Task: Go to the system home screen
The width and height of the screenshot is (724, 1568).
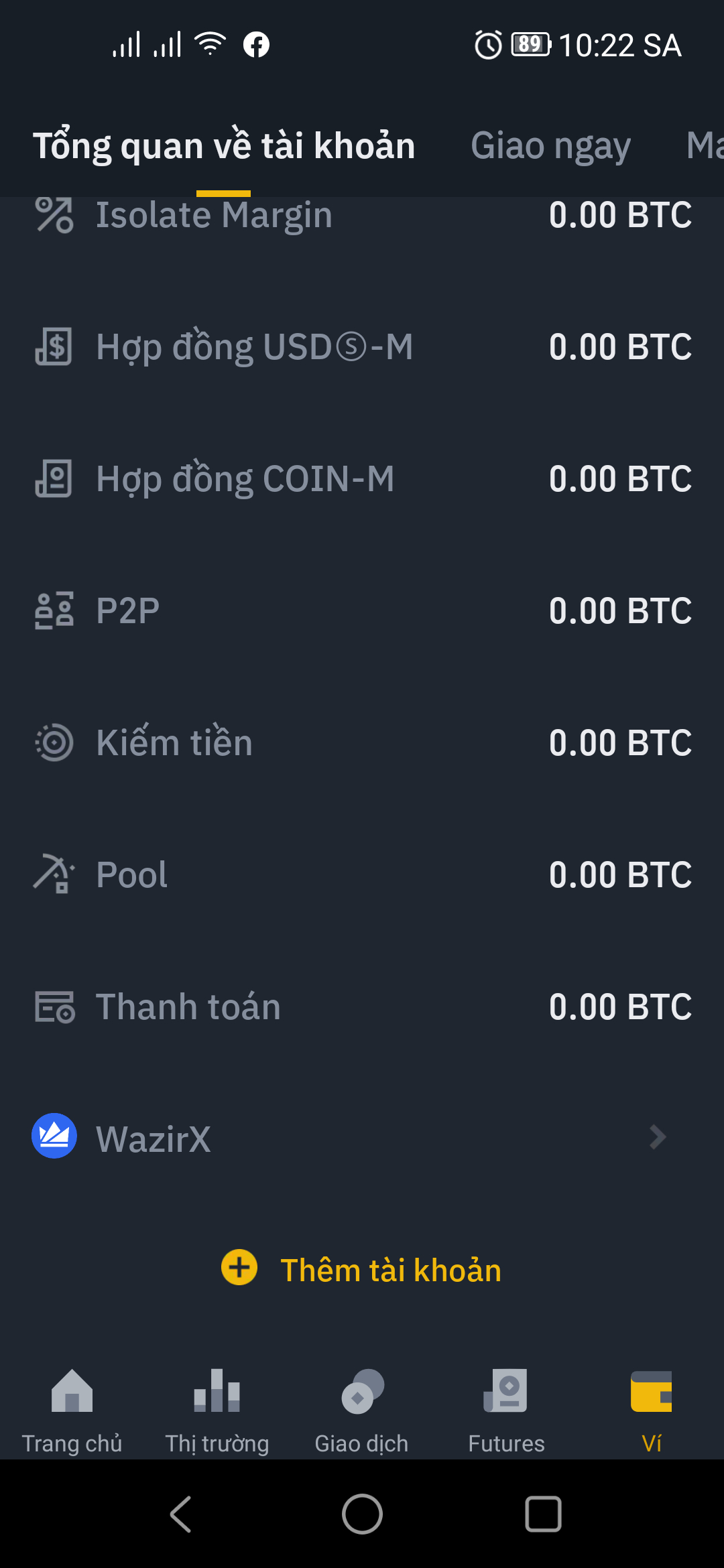Action: click(x=362, y=1514)
